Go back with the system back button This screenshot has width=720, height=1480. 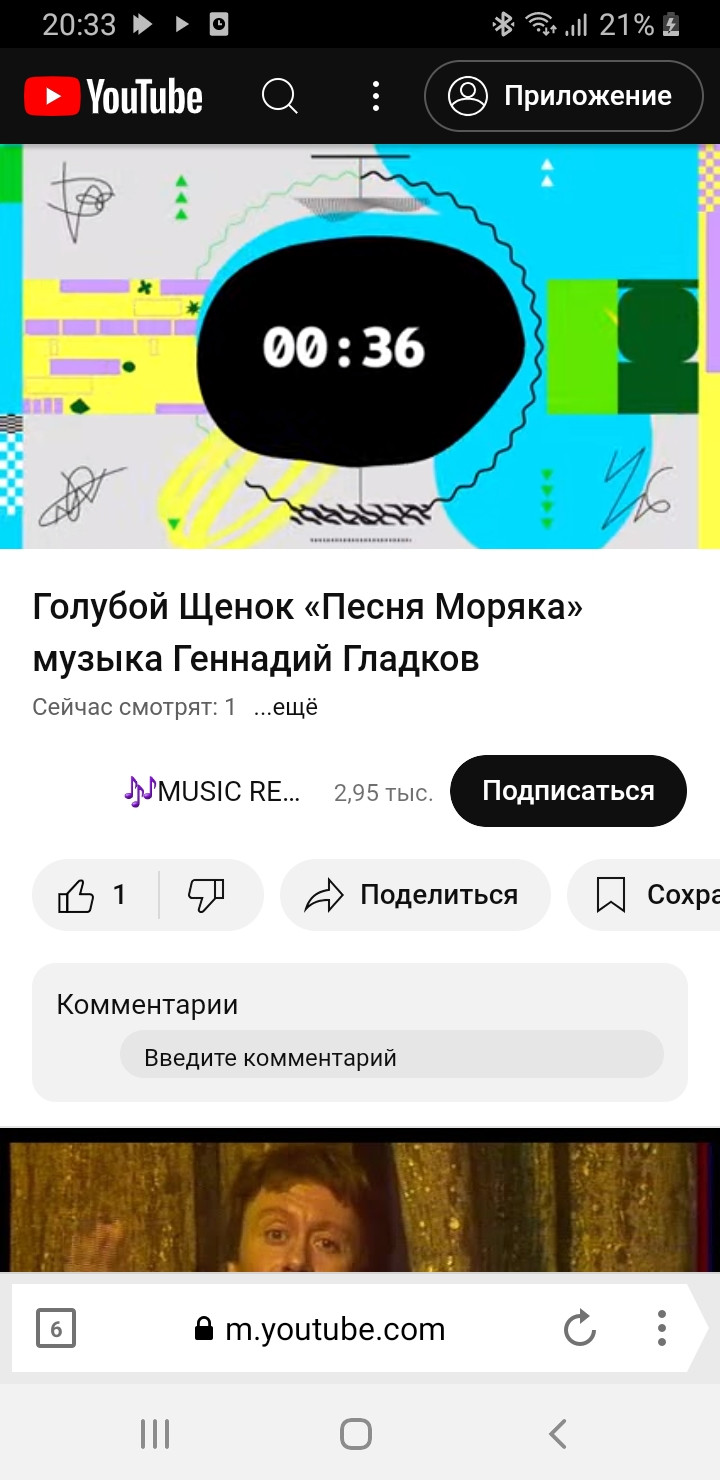tap(558, 1434)
